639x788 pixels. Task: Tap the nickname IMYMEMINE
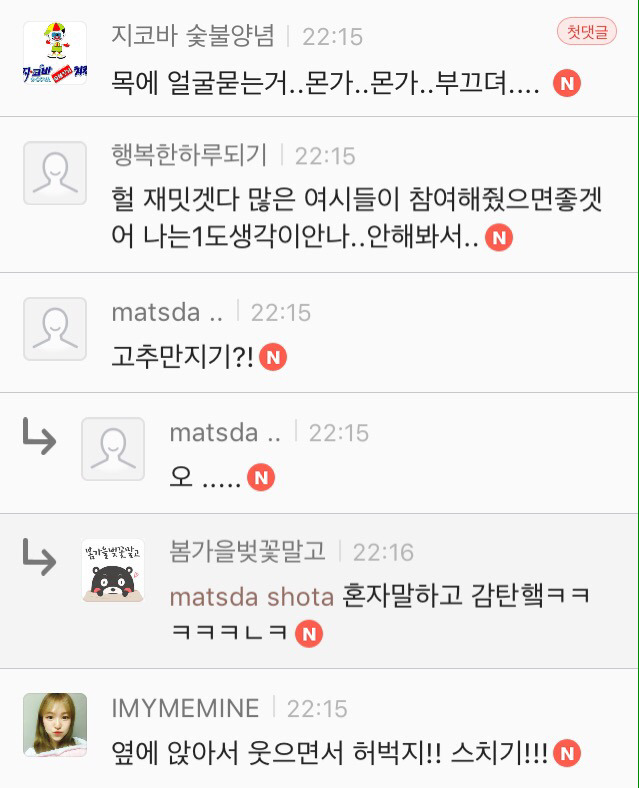pyautogui.click(x=186, y=708)
